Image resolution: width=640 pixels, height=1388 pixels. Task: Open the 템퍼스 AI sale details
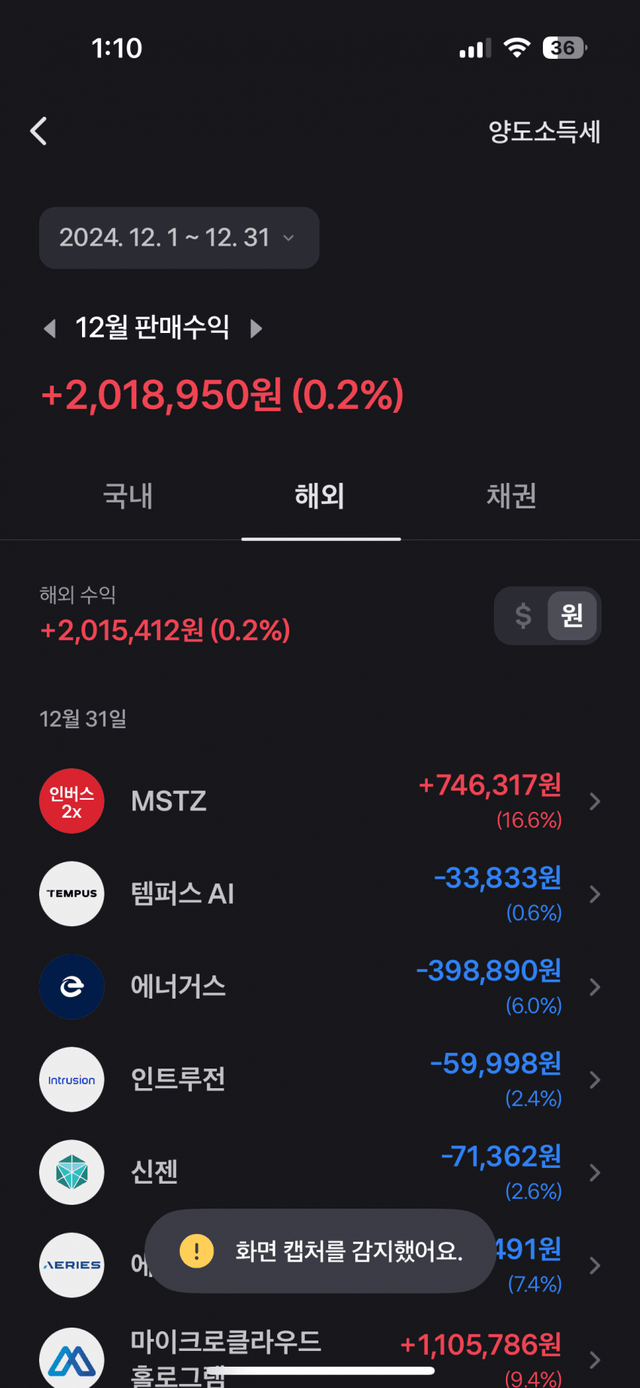(320, 894)
